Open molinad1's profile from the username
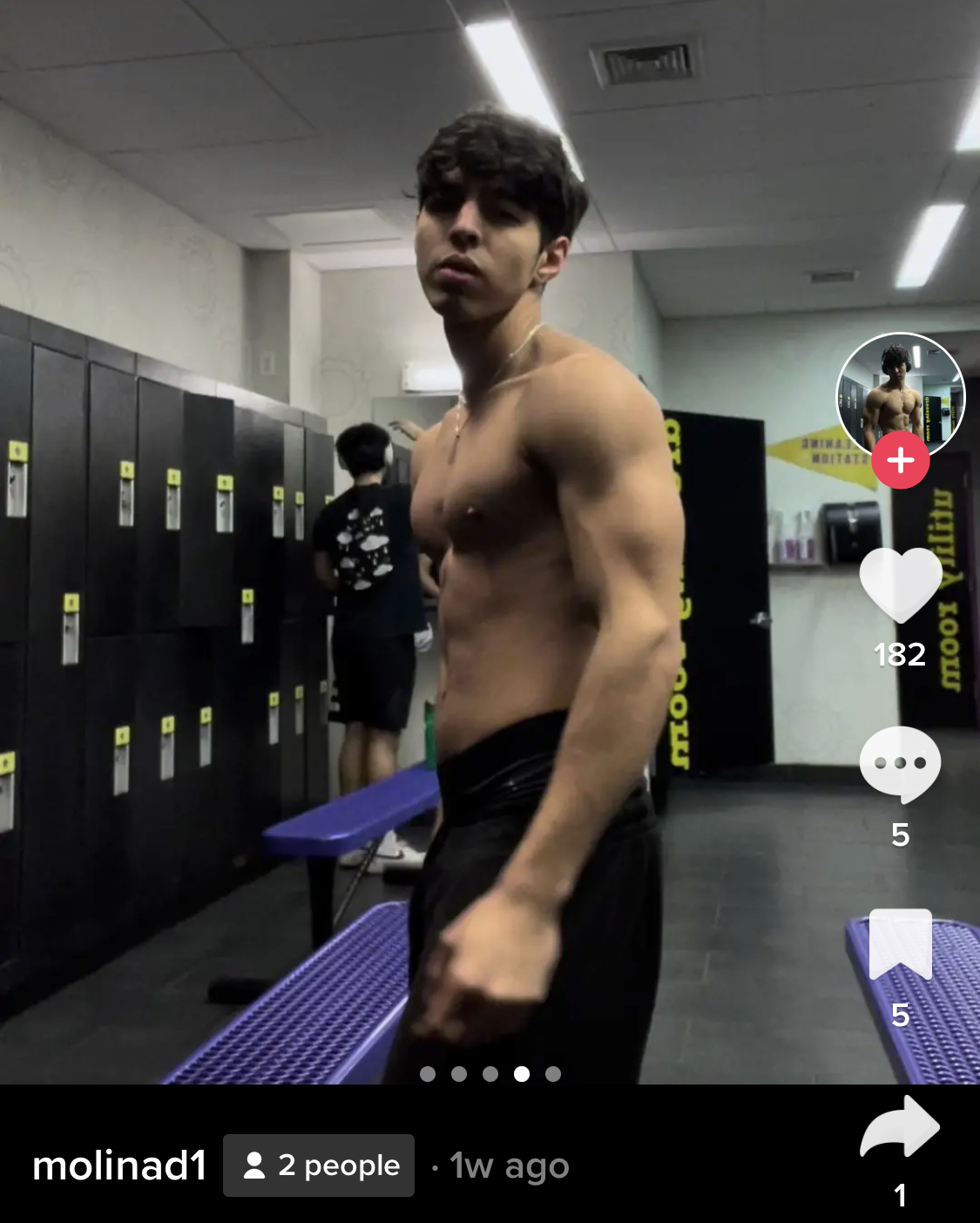The height and width of the screenshot is (1223, 980). coord(119,1166)
